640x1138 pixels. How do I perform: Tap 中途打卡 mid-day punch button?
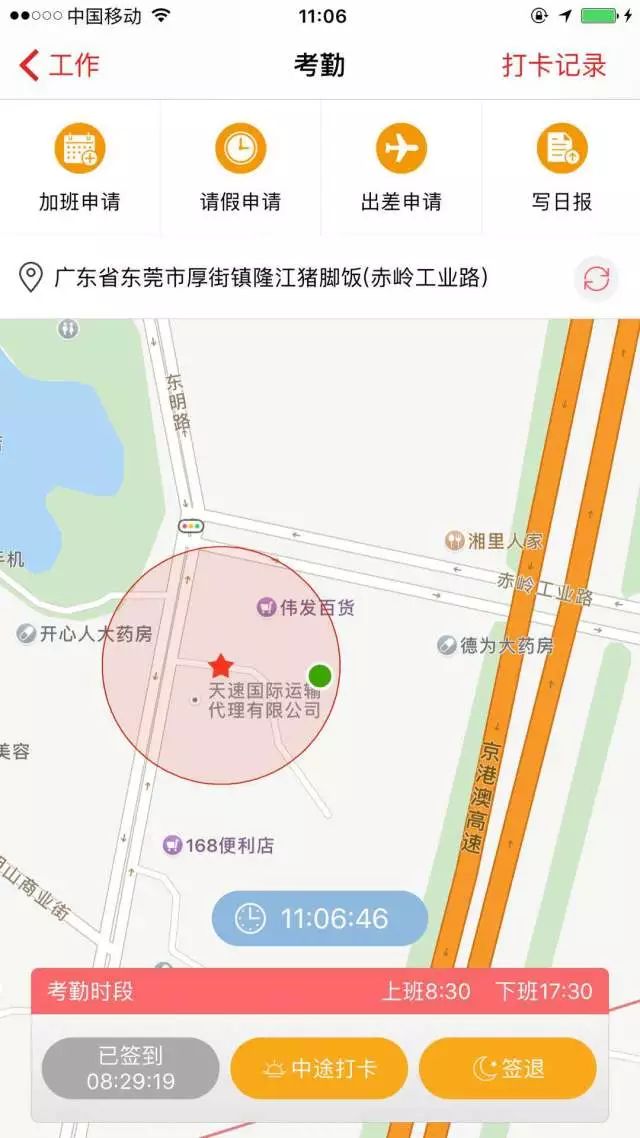pyautogui.click(x=319, y=1068)
